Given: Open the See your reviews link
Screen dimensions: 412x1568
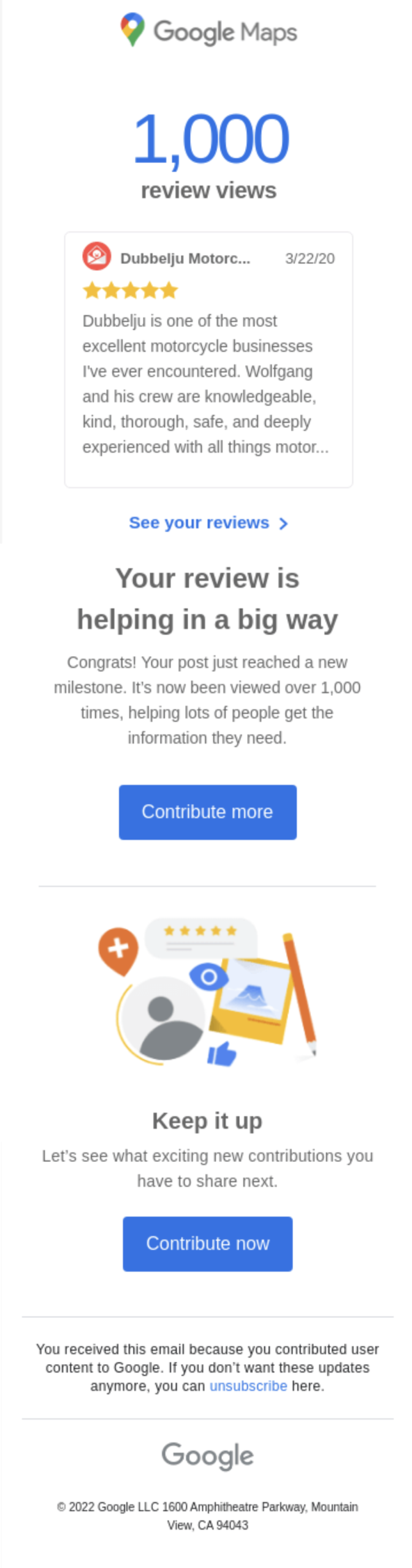Looking at the screenshot, I should pos(207,522).
